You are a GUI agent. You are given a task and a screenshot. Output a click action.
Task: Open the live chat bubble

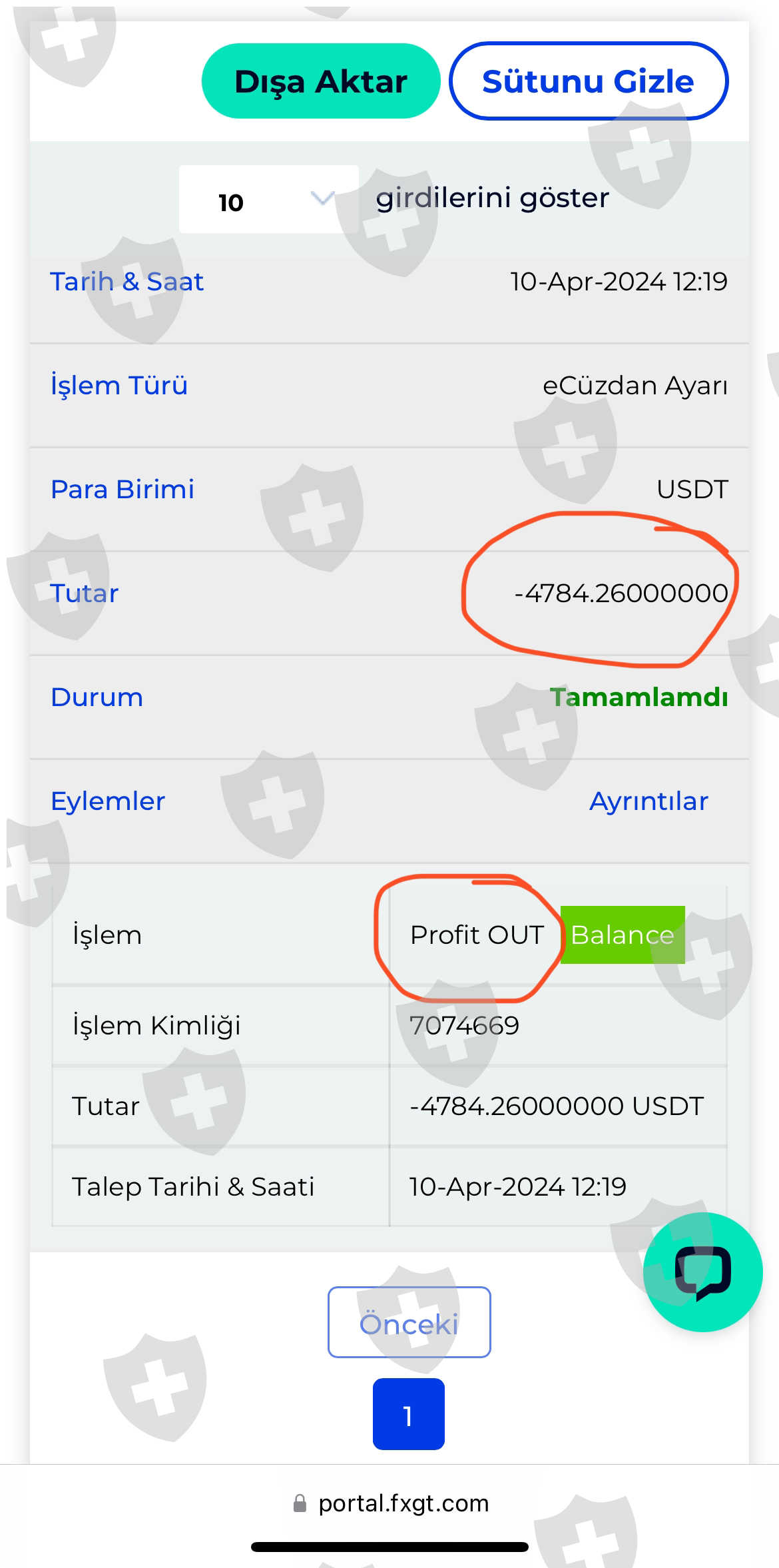click(x=702, y=1272)
